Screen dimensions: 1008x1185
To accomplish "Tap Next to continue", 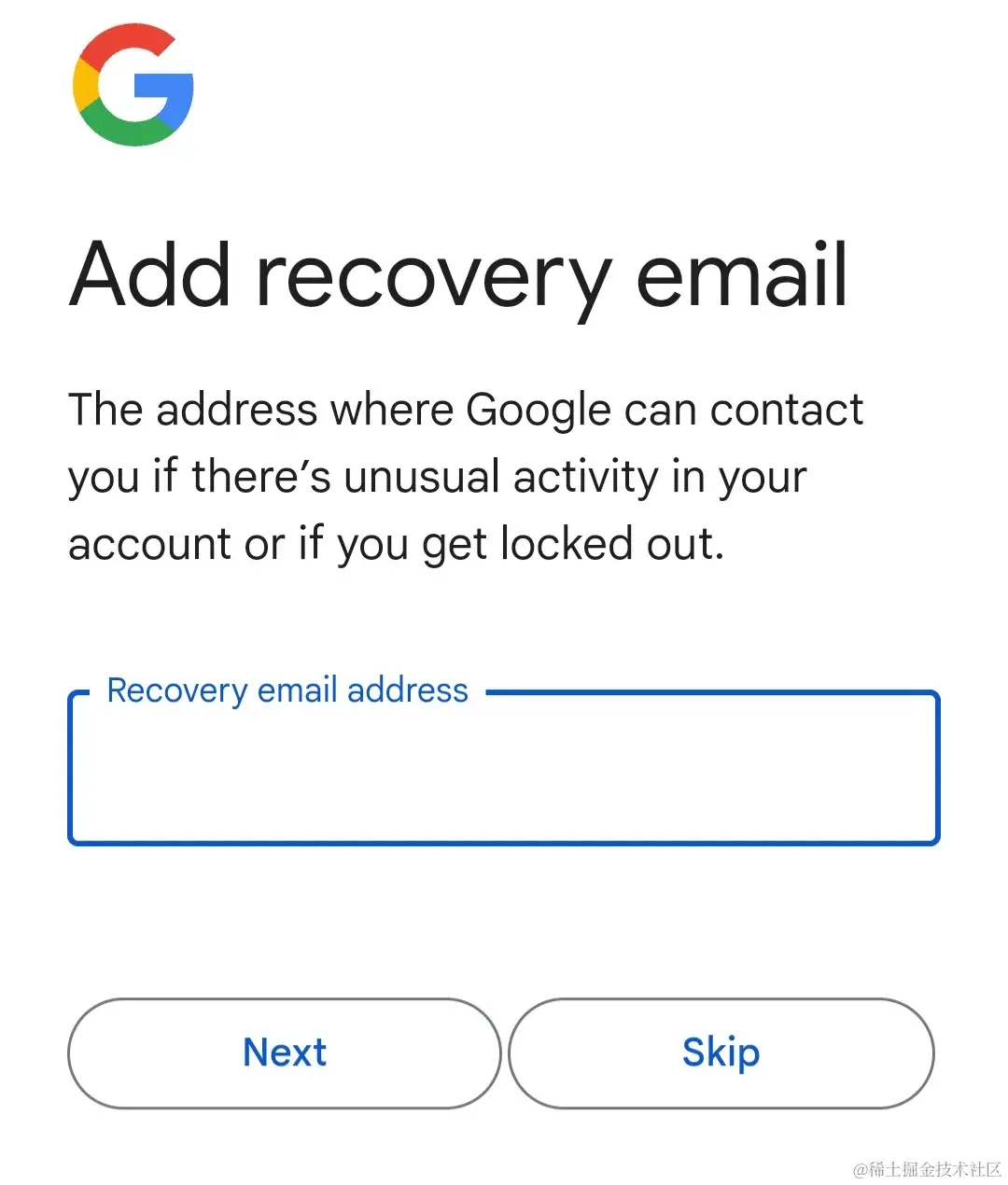I will (x=285, y=1053).
